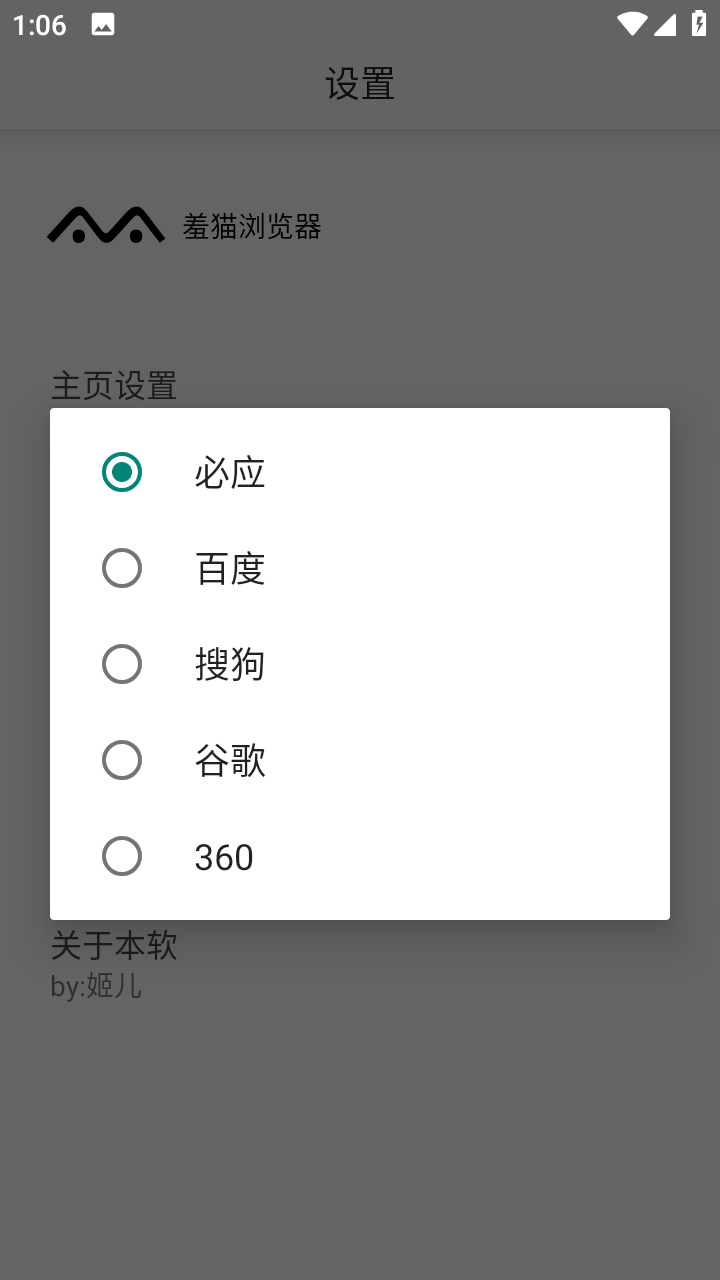
Task: Tap the 360 option label text
Action: [x=223, y=855]
